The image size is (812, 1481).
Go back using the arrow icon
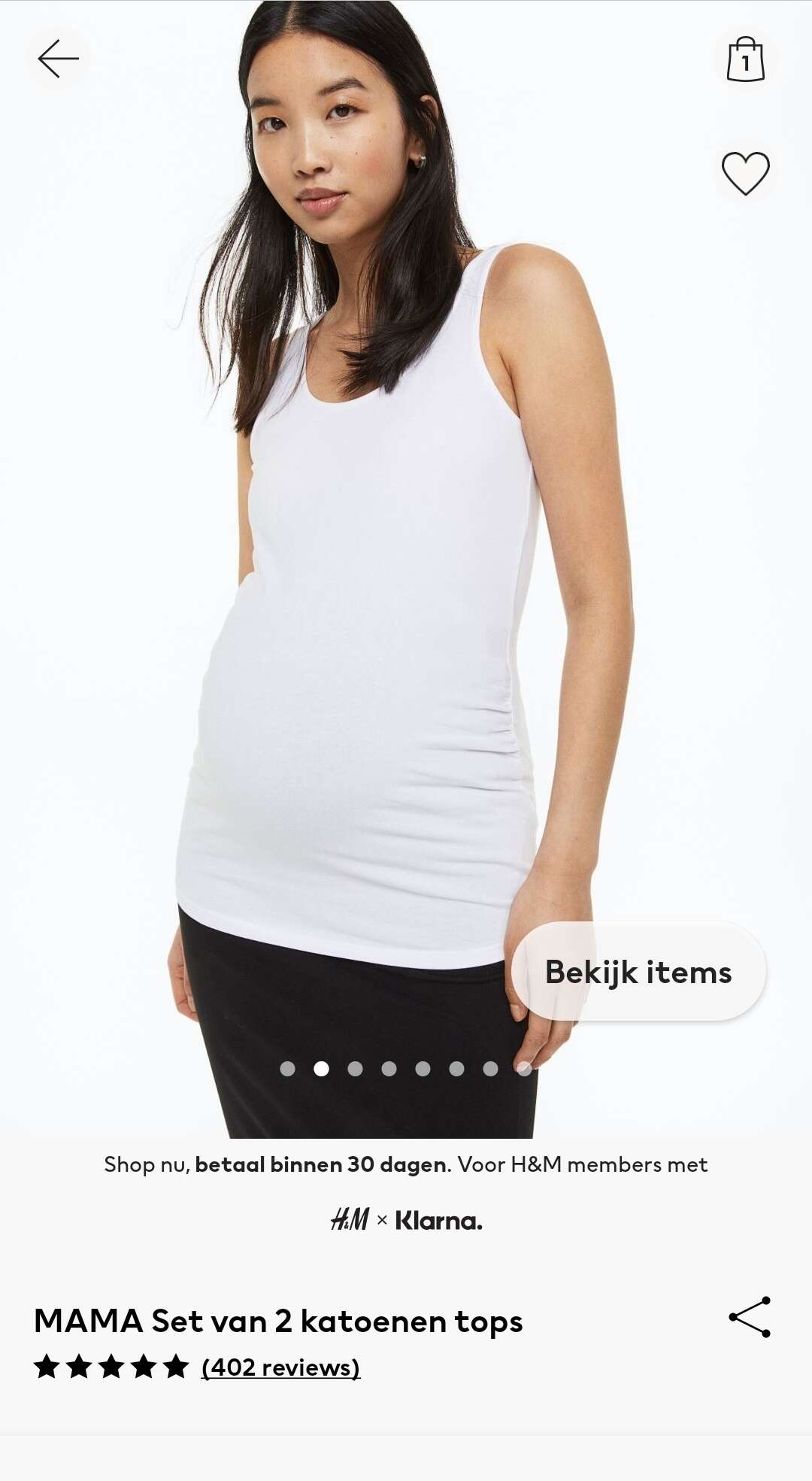pyautogui.click(x=58, y=59)
